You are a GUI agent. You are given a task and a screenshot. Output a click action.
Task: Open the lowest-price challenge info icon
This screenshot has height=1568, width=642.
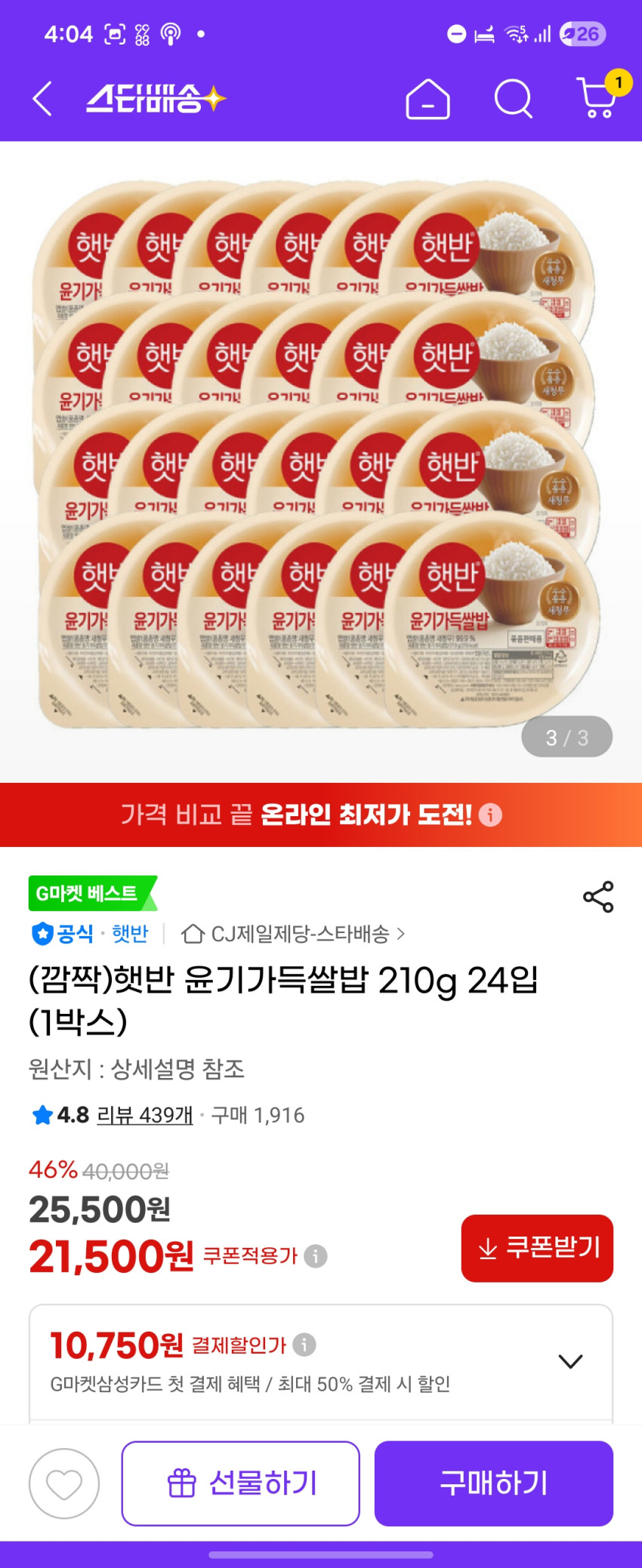tap(490, 815)
